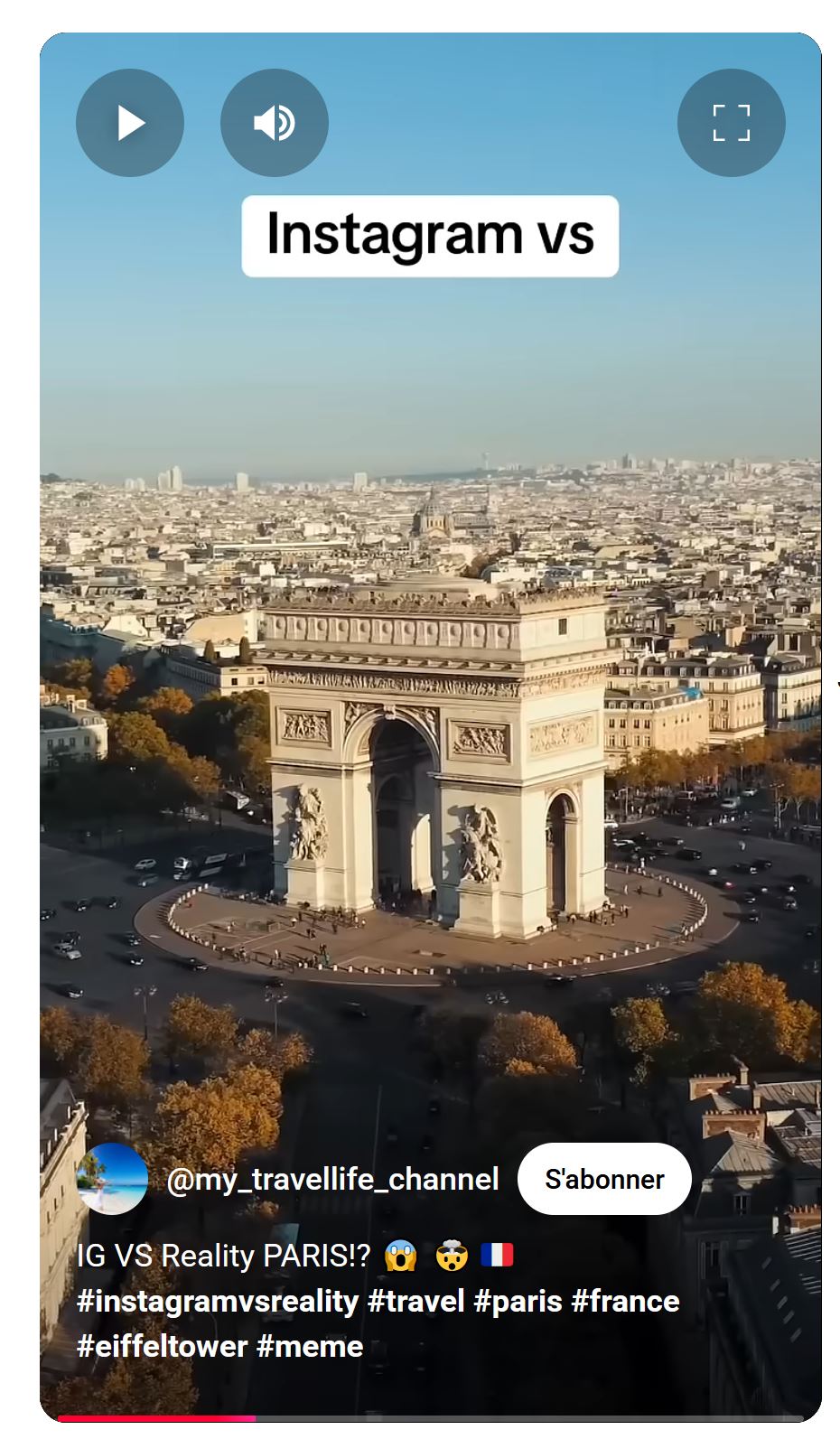This screenshot has height=1439, width=840.
Task: Open the #instagramvsreality hashtag
Action: pos(218,1301)
